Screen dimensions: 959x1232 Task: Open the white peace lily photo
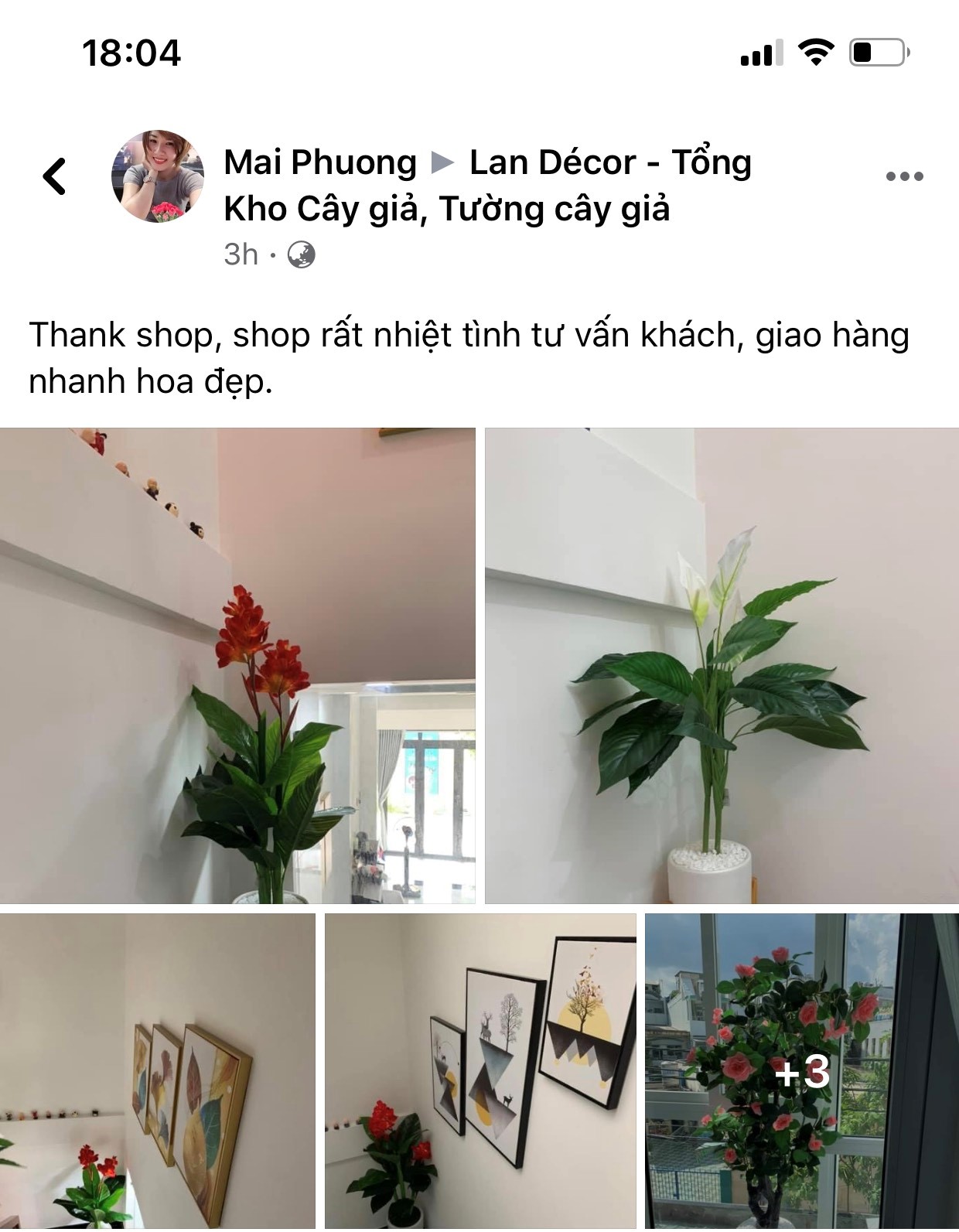click(722, 665)
